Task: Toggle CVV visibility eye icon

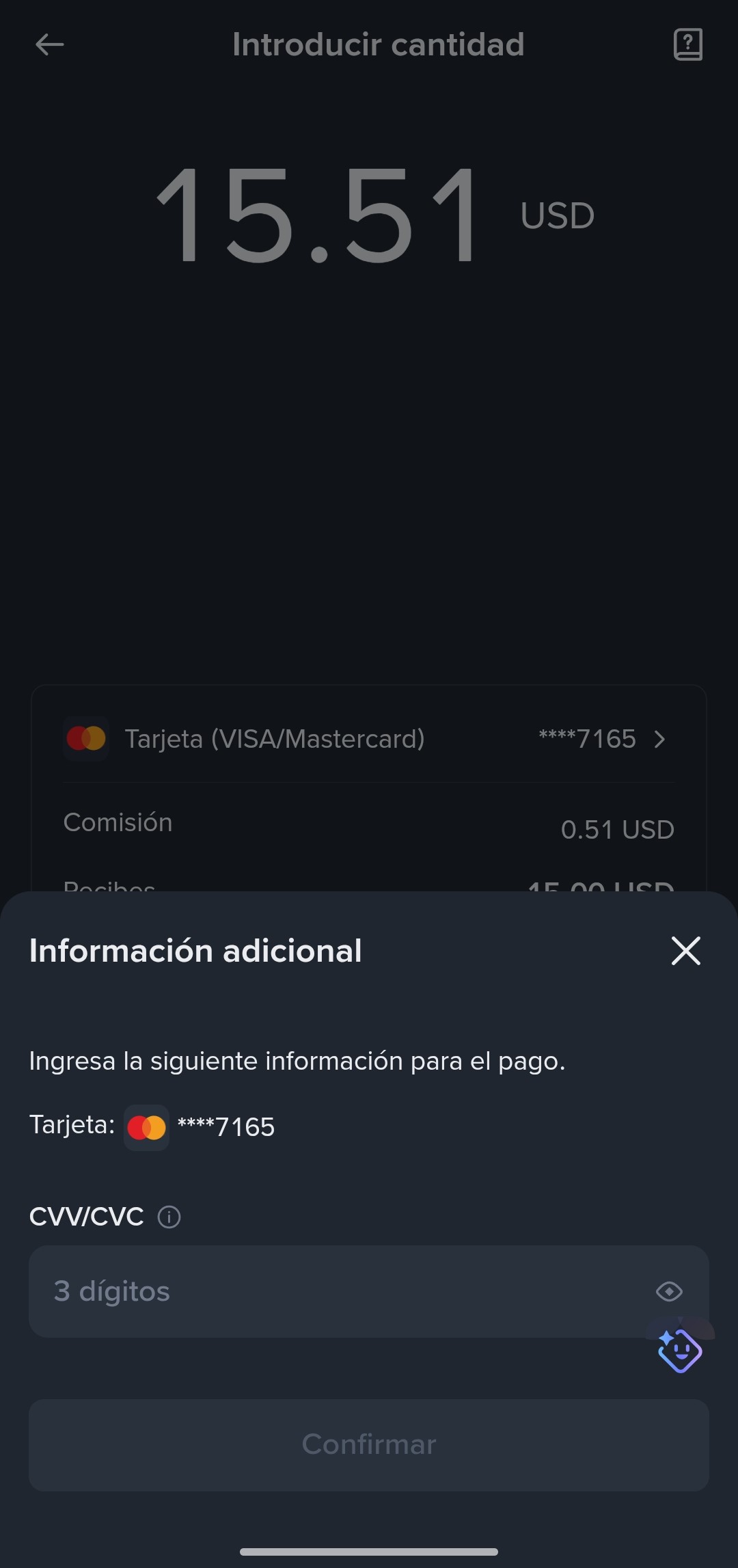Action: point(669,1291)
